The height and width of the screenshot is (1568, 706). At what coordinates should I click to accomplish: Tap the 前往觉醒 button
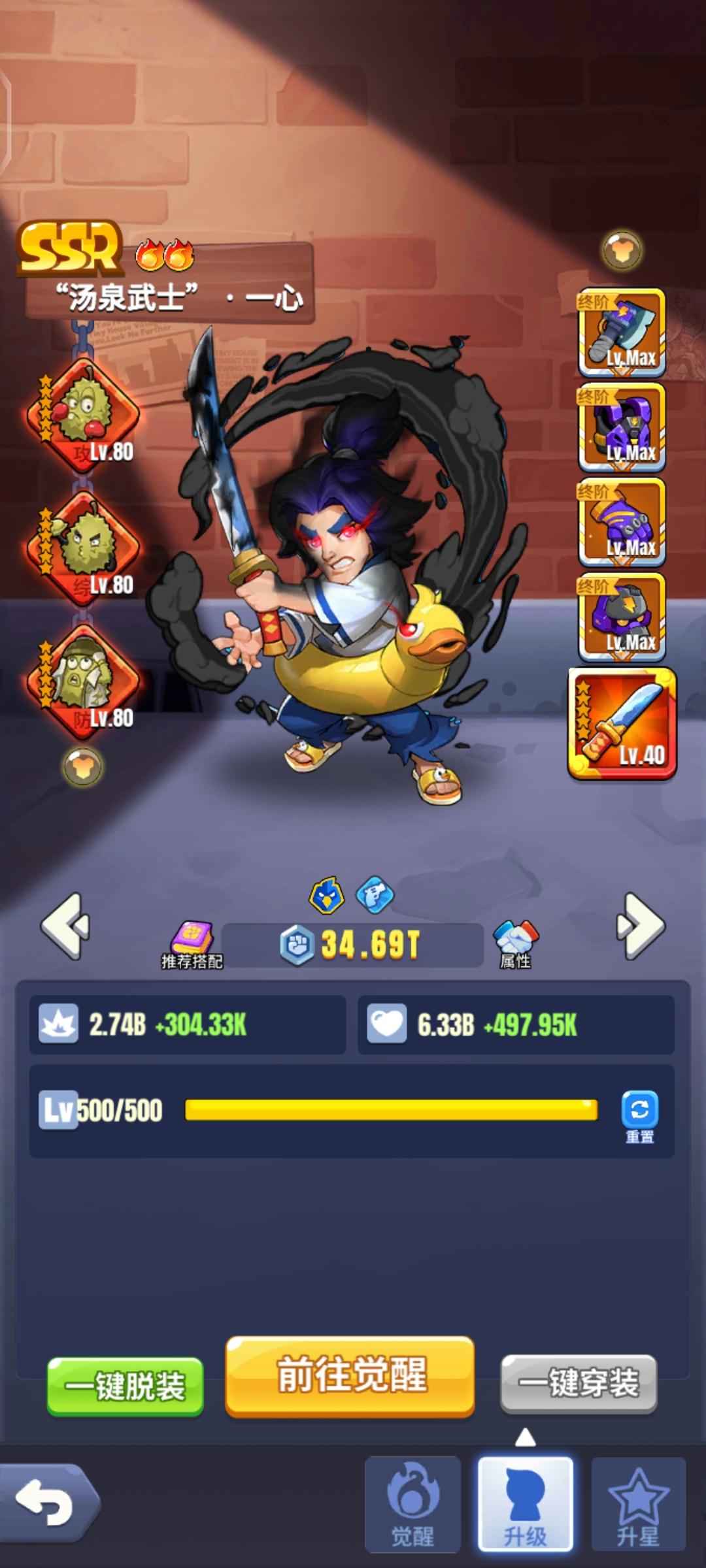tap(350, 1376)
